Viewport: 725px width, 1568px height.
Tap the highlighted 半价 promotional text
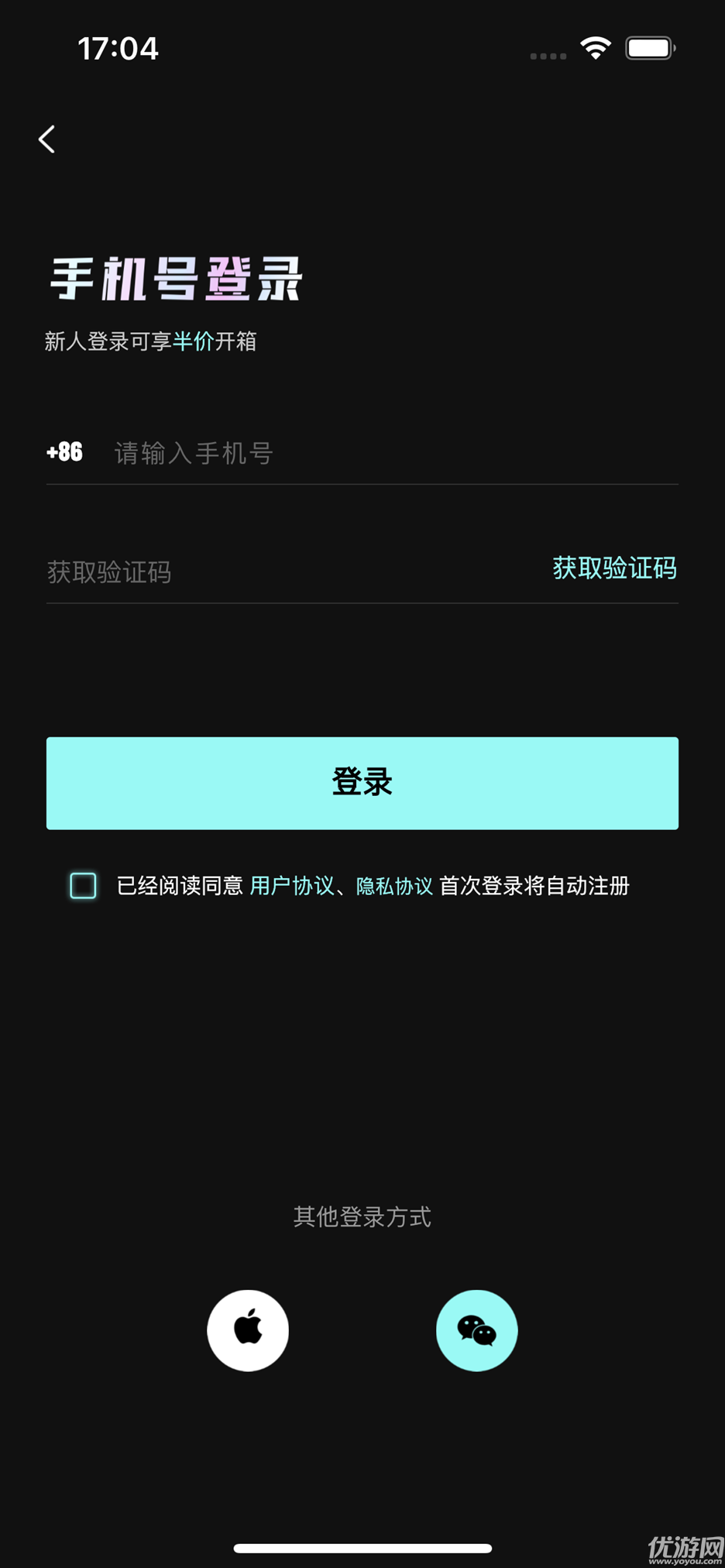point(194,341)
